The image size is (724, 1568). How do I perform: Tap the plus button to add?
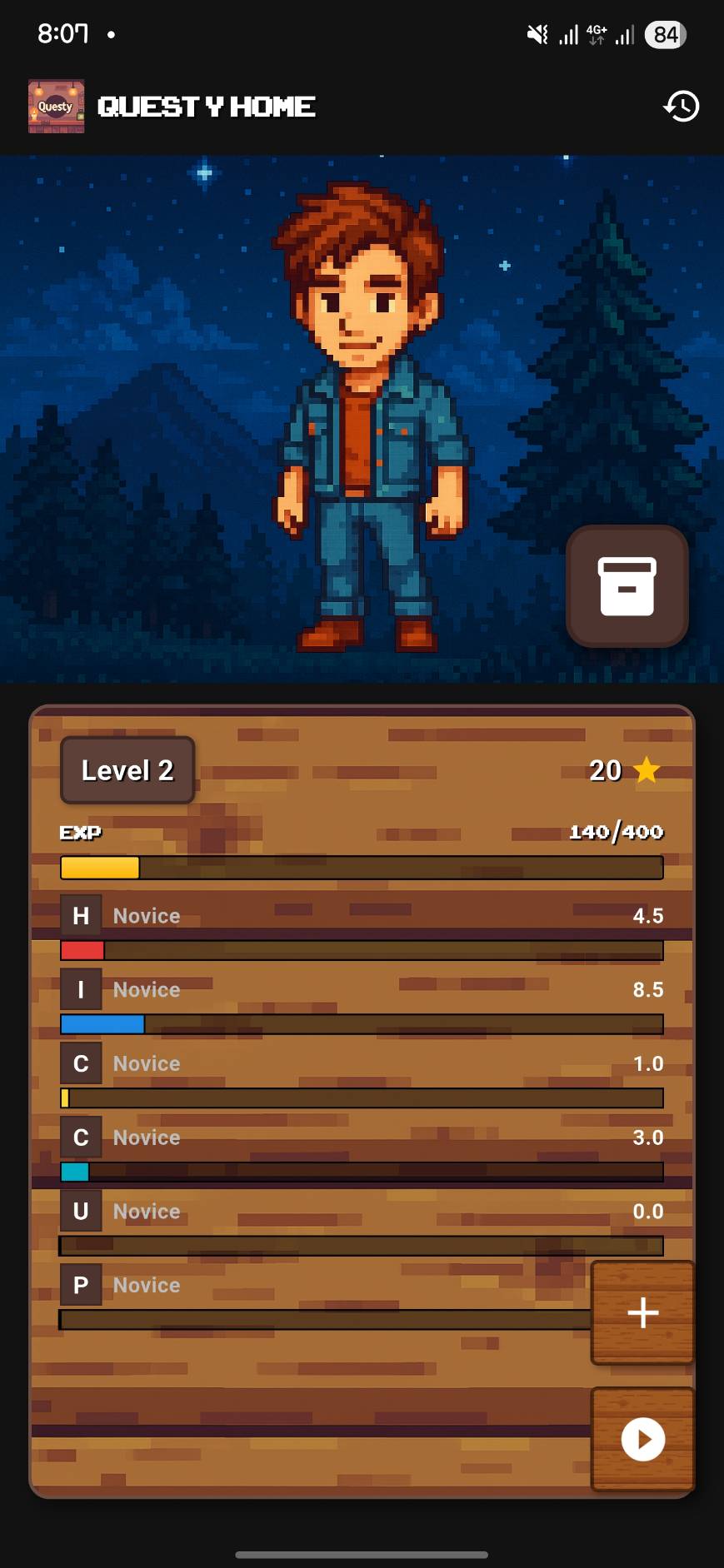coord(642,1312)
